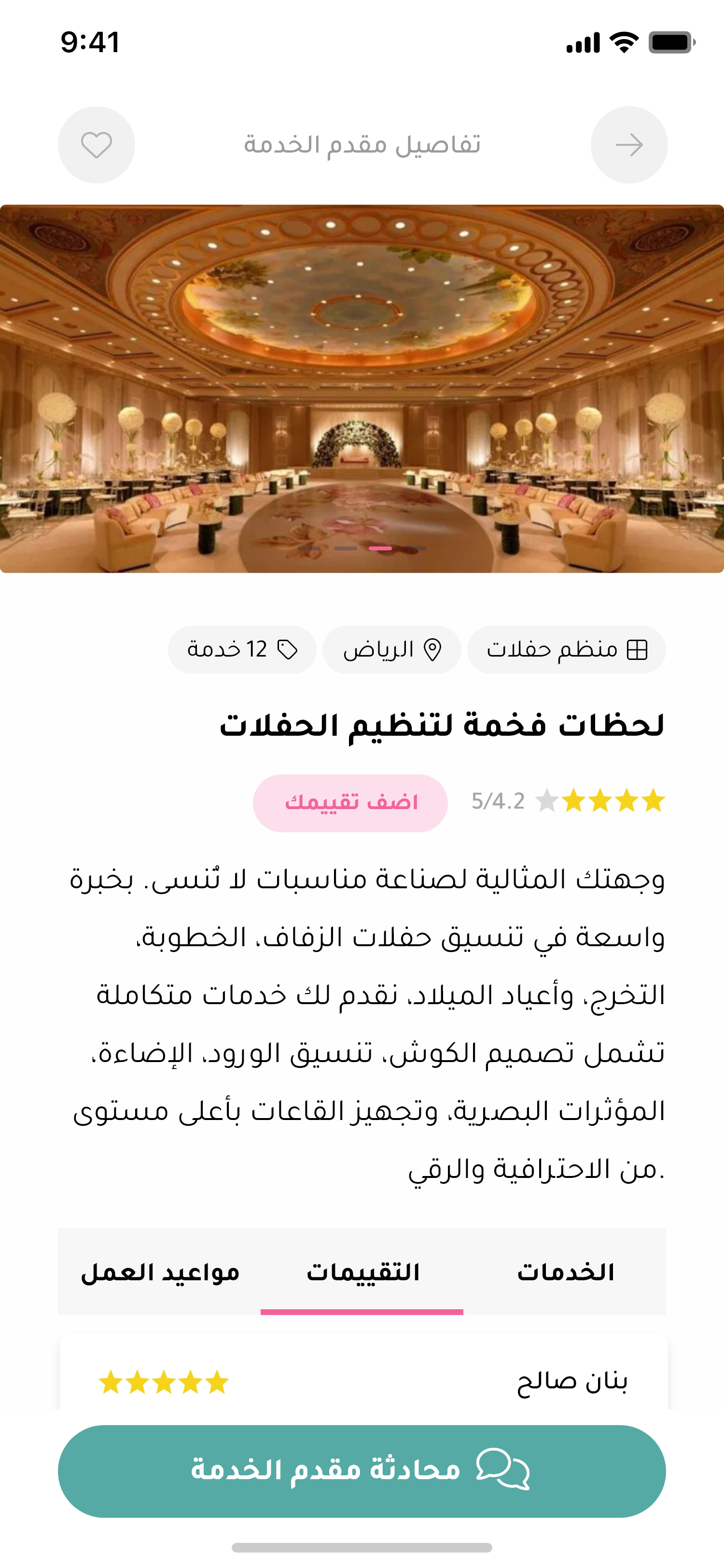Open the wedding hall photo
The width and height of the screenshot is (724, 1568).
(362, 388)
